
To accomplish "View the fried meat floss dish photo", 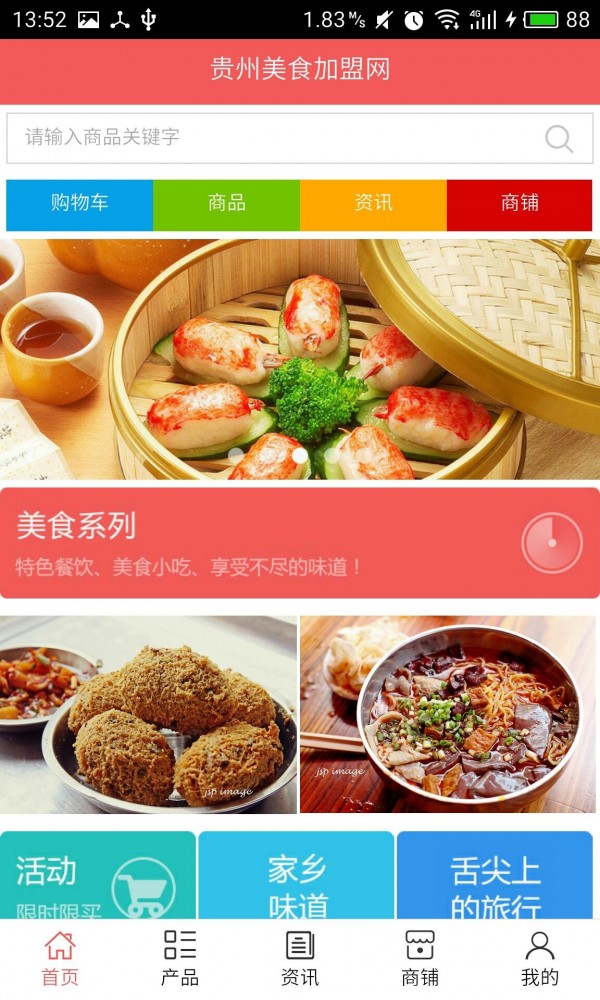I will 148,714.
